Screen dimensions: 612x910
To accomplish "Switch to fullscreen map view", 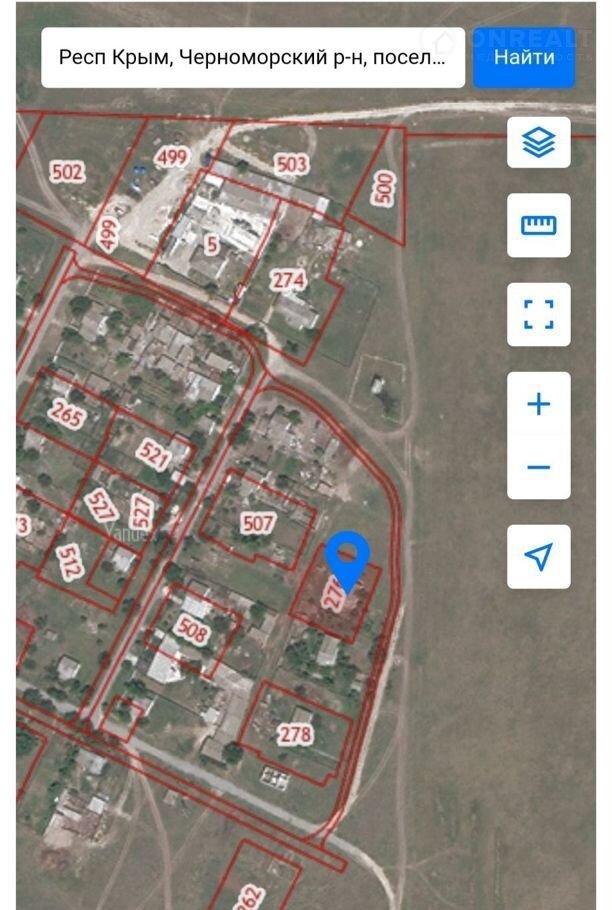I will point(538,314).
